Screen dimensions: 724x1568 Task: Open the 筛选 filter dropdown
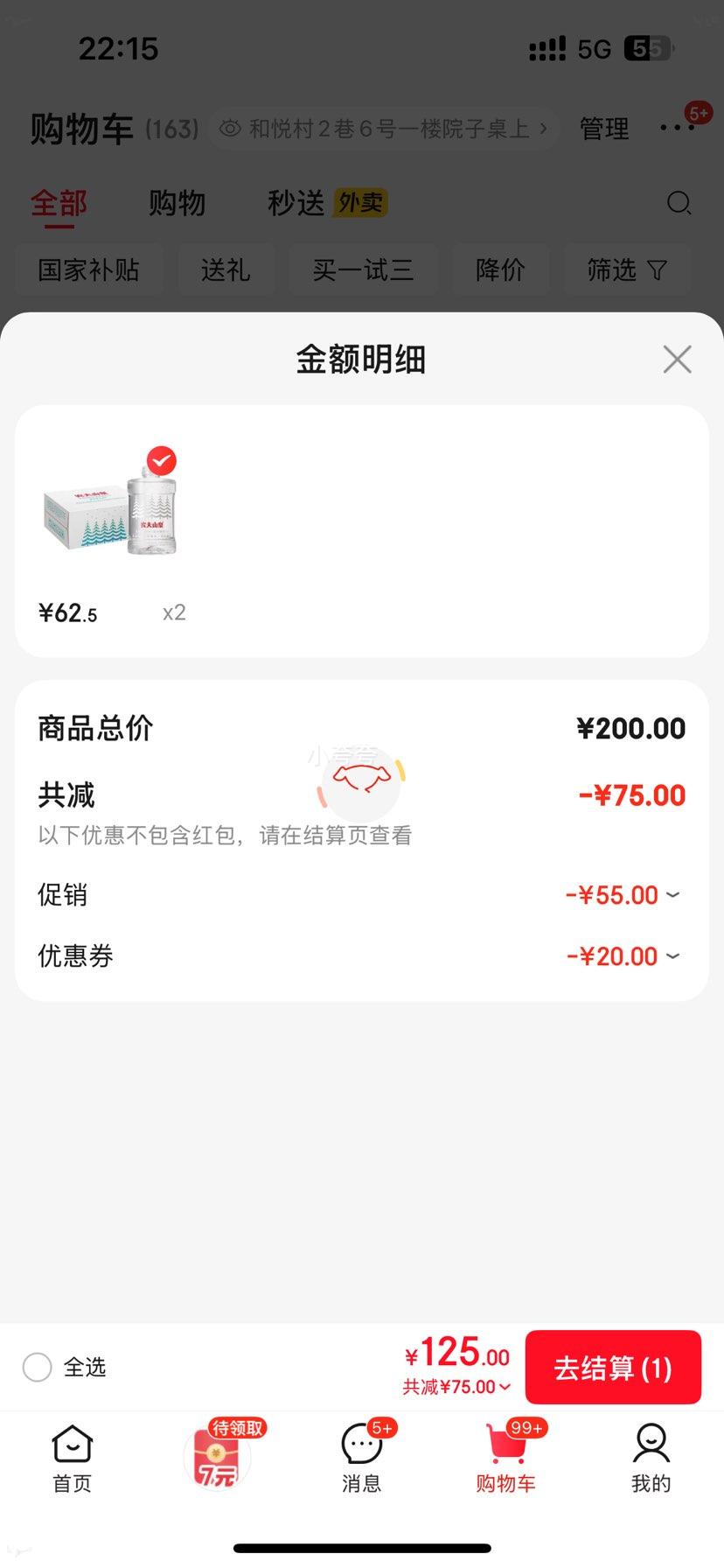(x=628, y=269)
